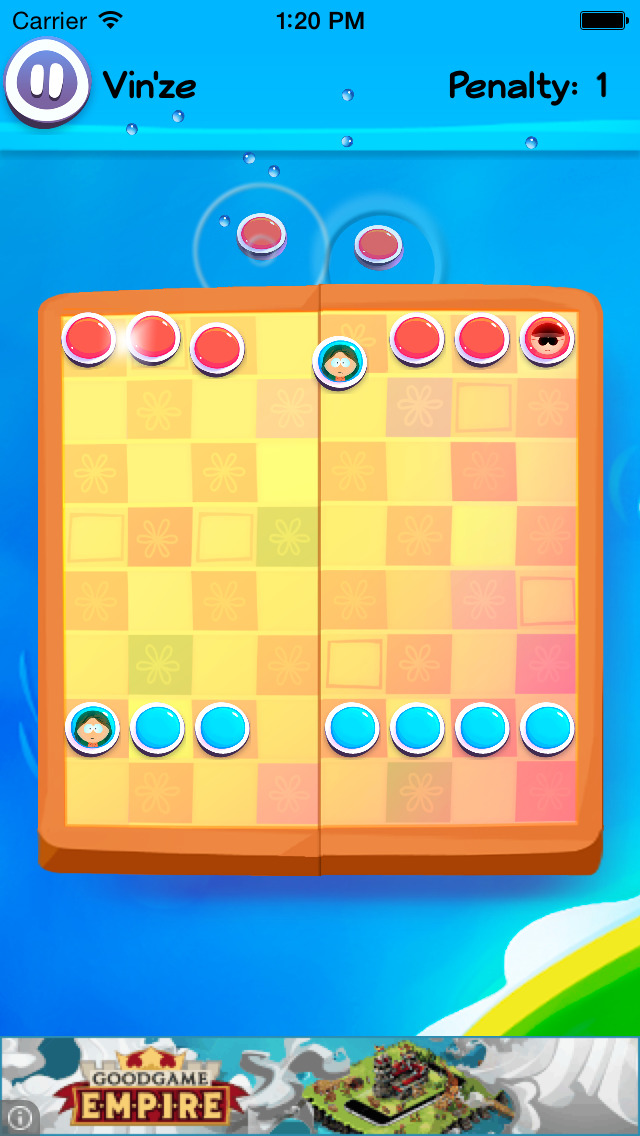Pause the game
This screenshot has width=640, height=1136.
tap(47, 81)
